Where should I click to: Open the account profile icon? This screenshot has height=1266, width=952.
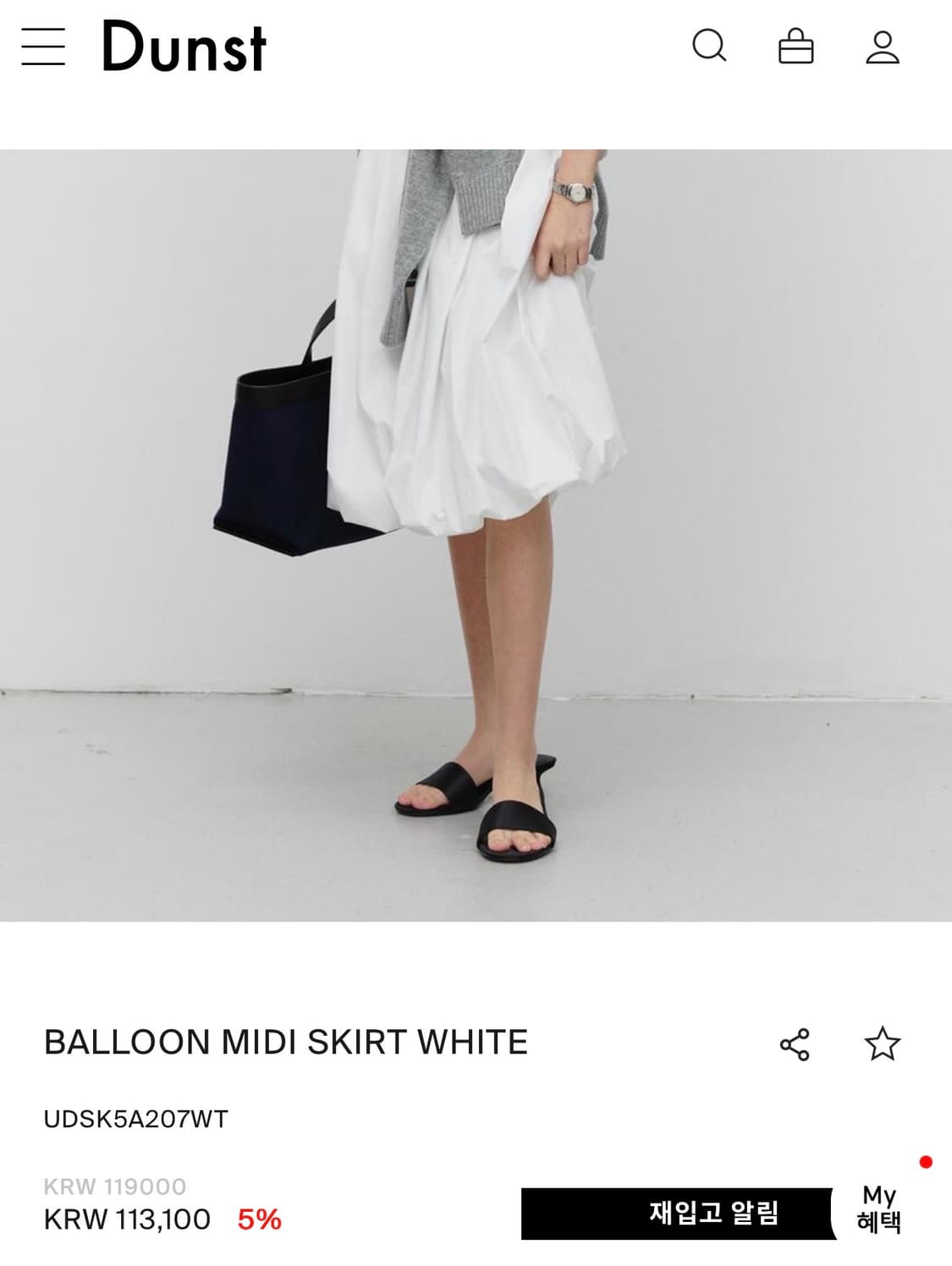[x=882, y=47]
